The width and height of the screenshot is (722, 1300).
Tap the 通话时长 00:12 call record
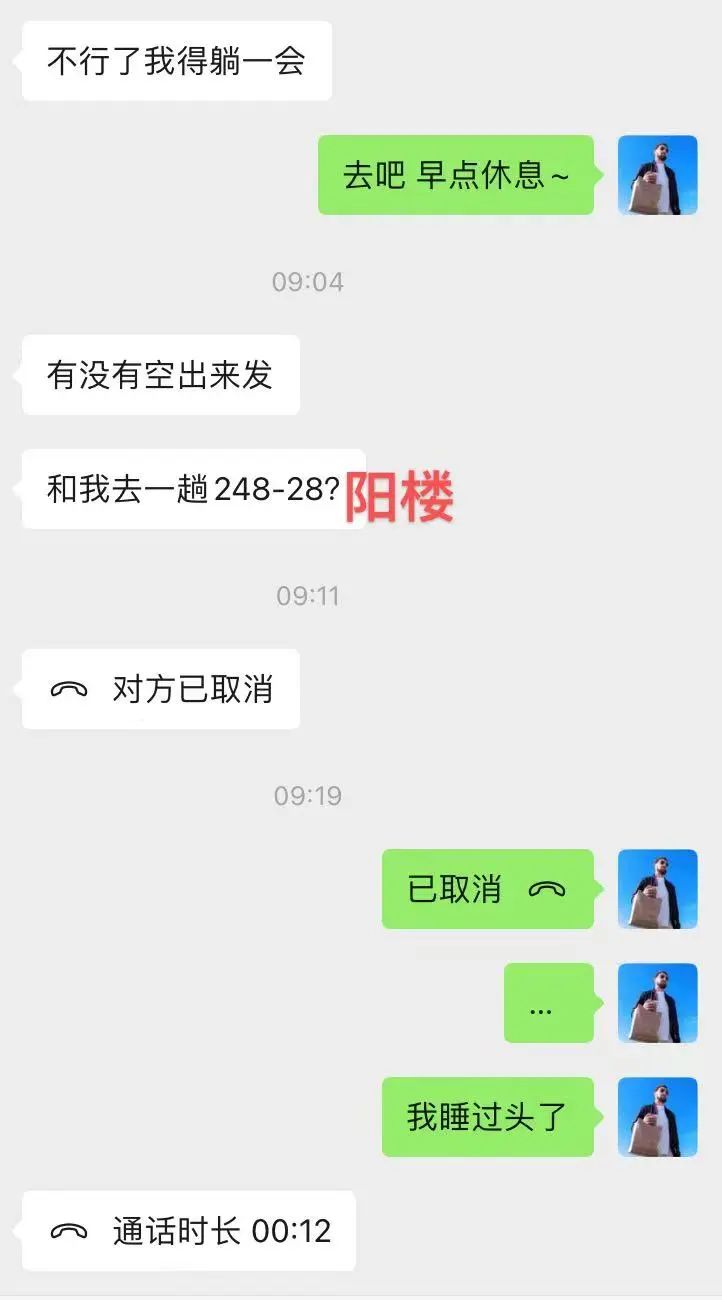pos(189,1231)
